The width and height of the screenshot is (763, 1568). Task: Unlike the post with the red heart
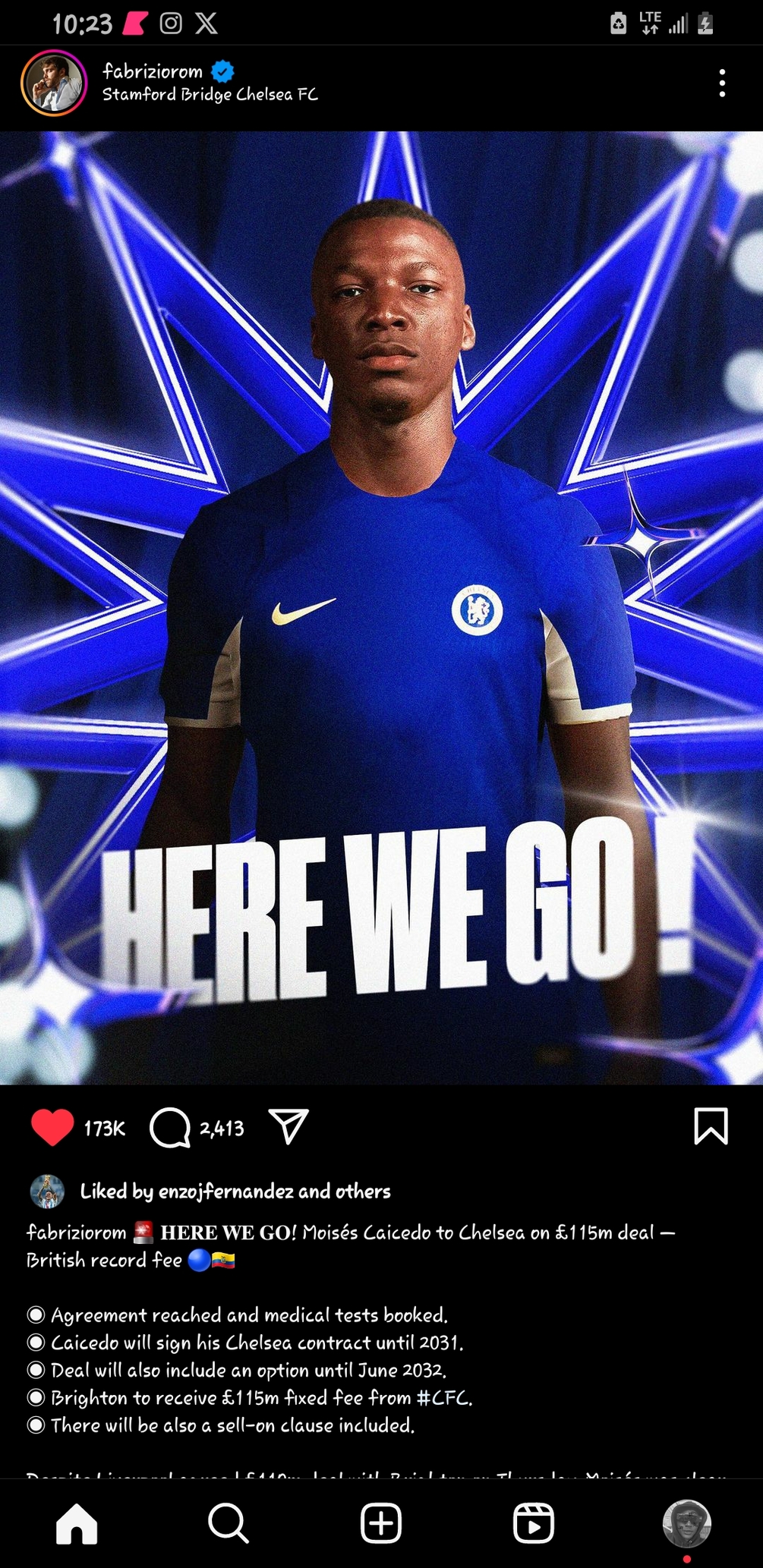(52, 1127)
